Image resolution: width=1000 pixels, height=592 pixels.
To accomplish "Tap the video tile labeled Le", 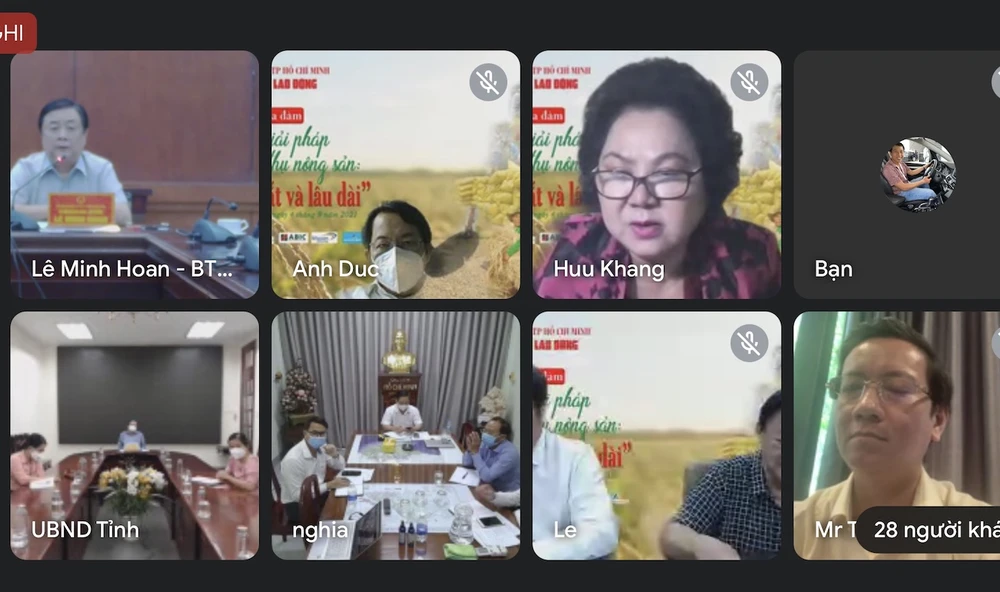I will point(656,435).
